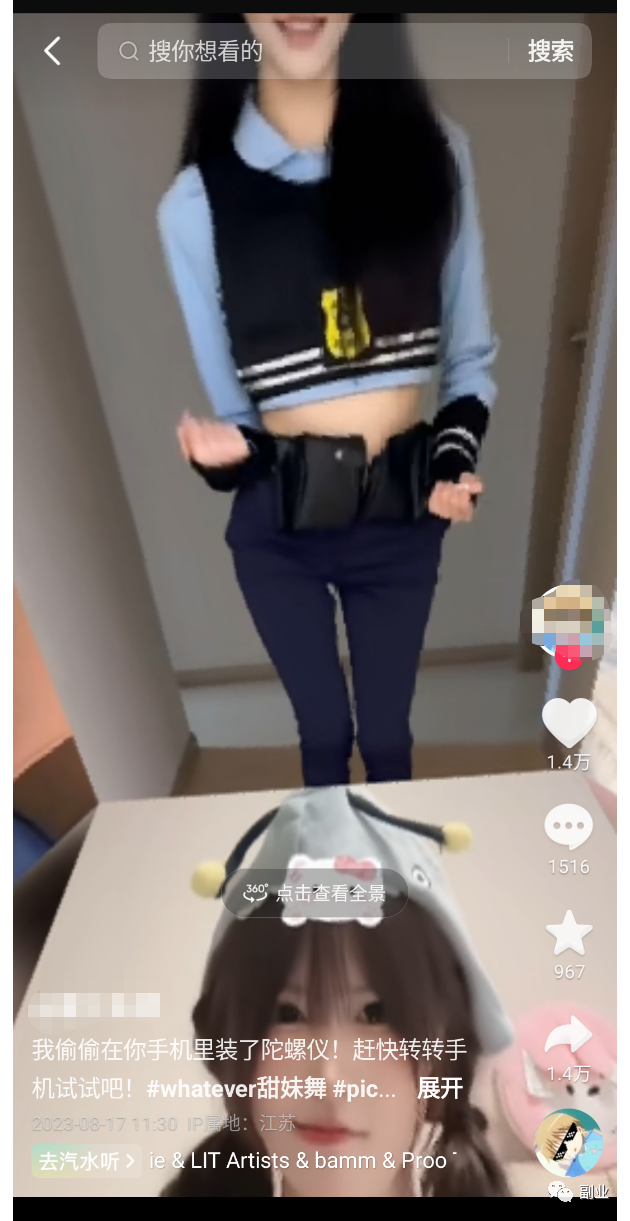Screen dimensions: 630x1221
Task: Open the comments with 1516 replies
Action: [568, 829]
